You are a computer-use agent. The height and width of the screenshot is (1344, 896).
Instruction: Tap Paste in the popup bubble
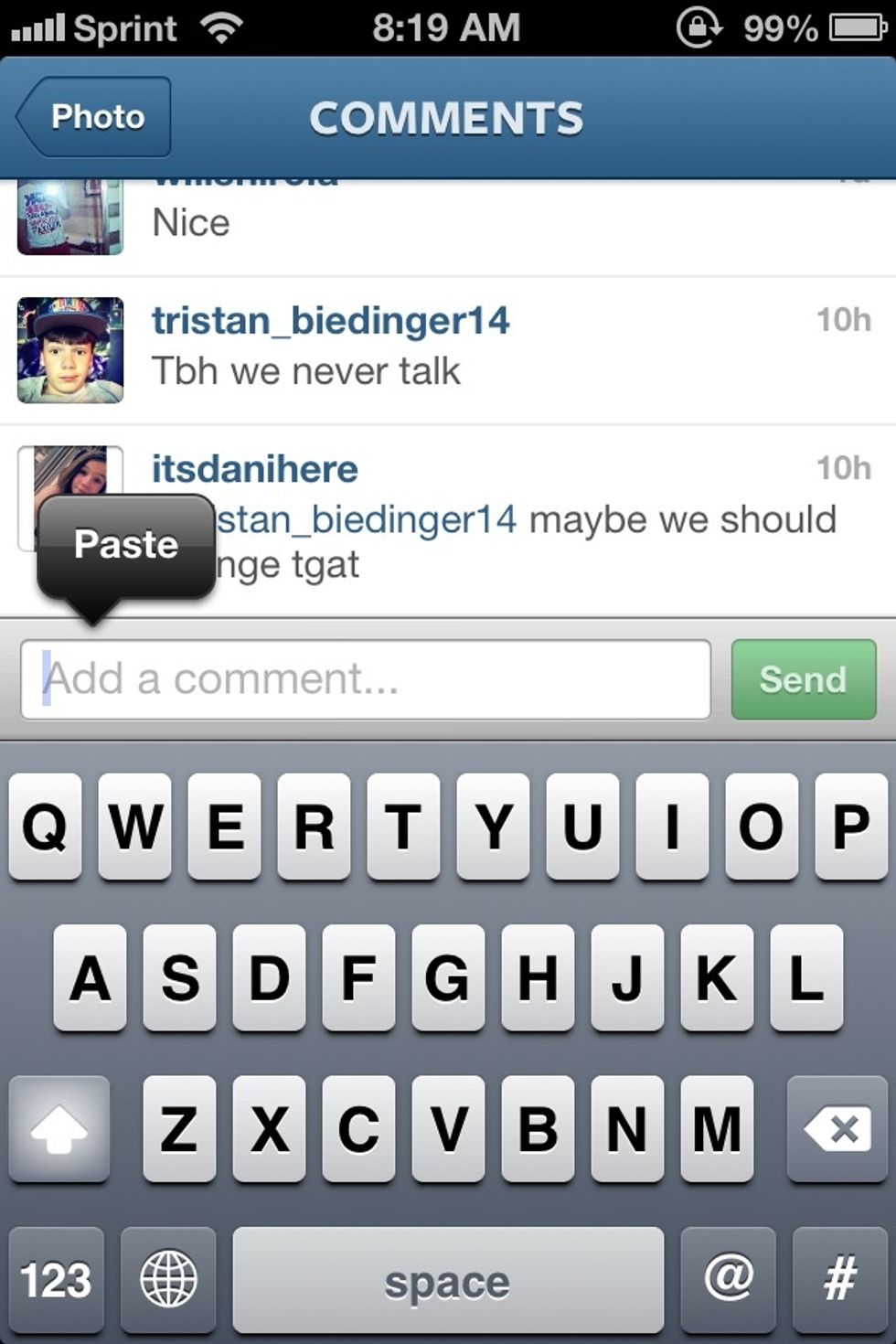pos(126,545)
